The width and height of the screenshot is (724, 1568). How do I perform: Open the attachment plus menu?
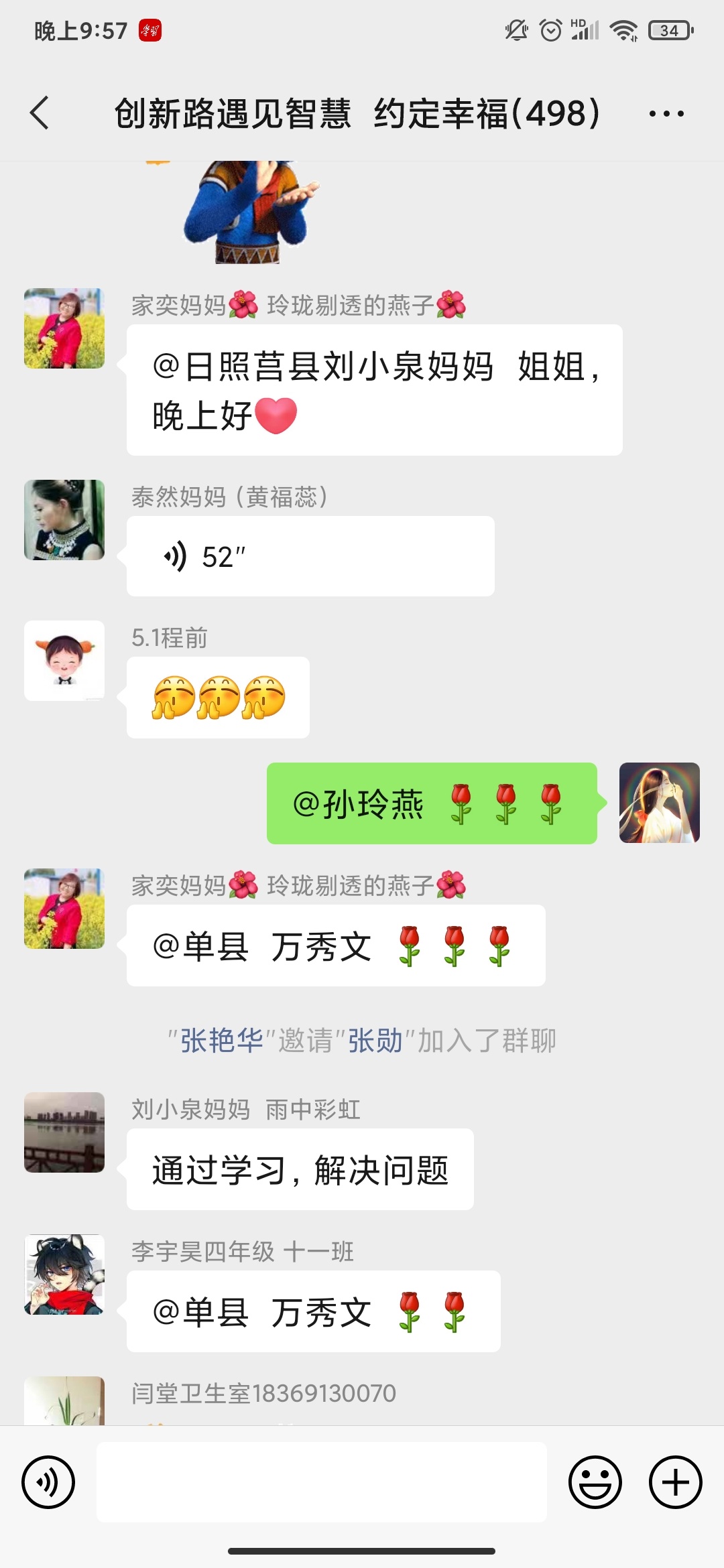pos(674,1482)
